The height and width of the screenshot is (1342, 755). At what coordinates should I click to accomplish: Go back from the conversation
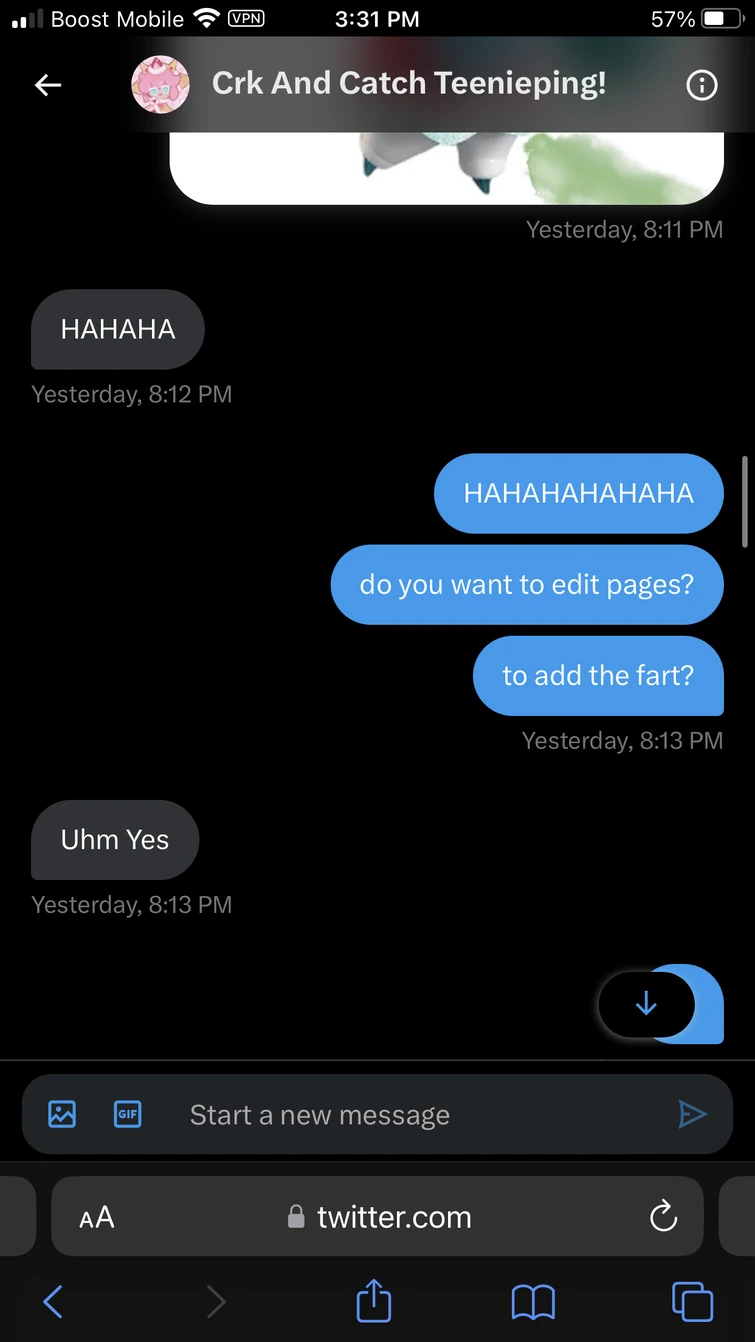[48, 86]
